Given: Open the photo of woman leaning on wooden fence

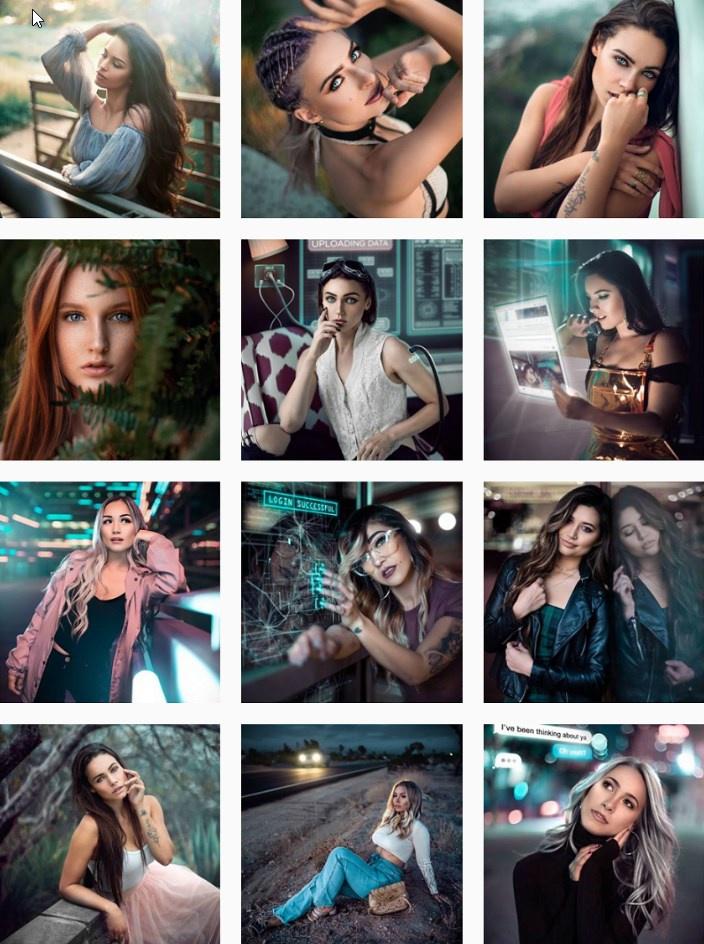Looking at the screenshot, I should tap(110, 108).
